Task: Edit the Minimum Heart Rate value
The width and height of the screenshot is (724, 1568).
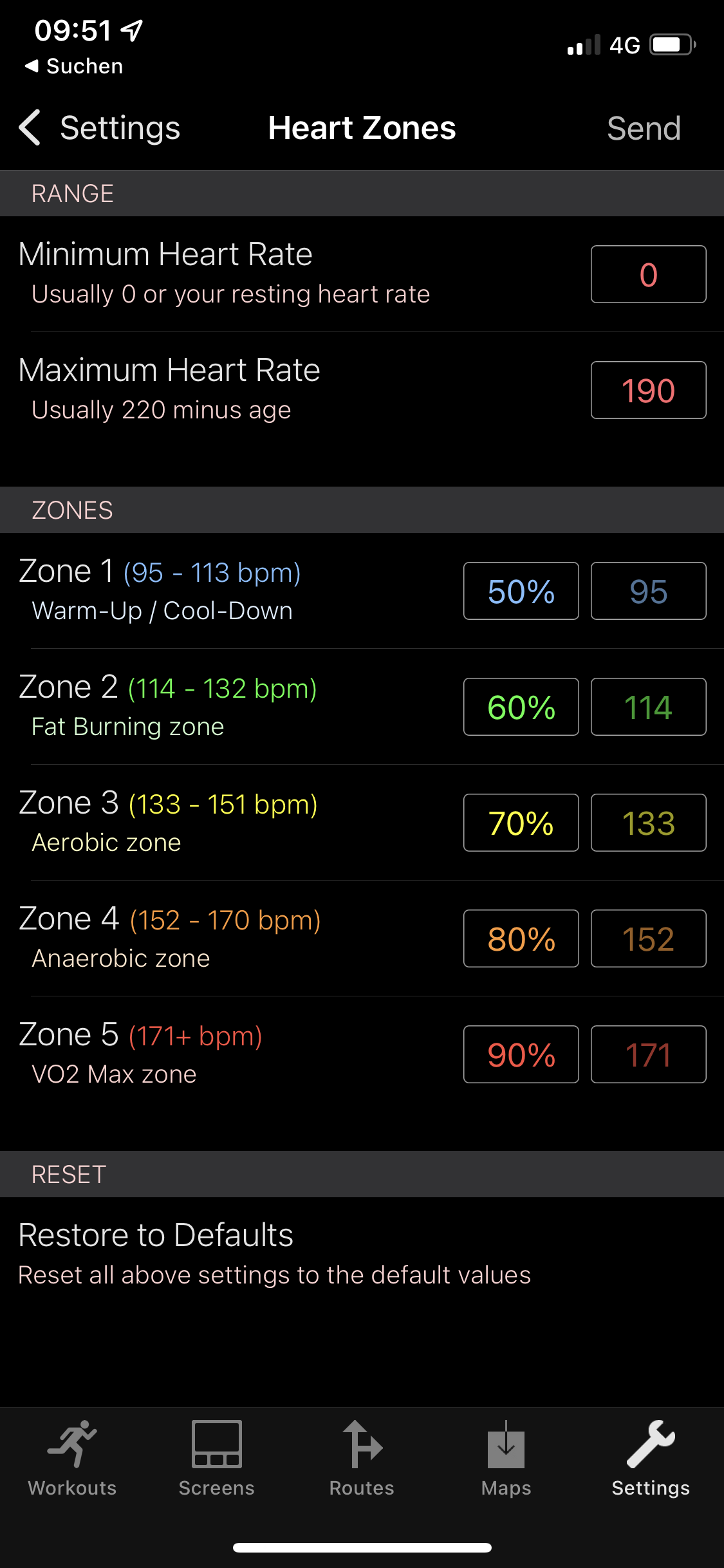Action: [648, 274]
